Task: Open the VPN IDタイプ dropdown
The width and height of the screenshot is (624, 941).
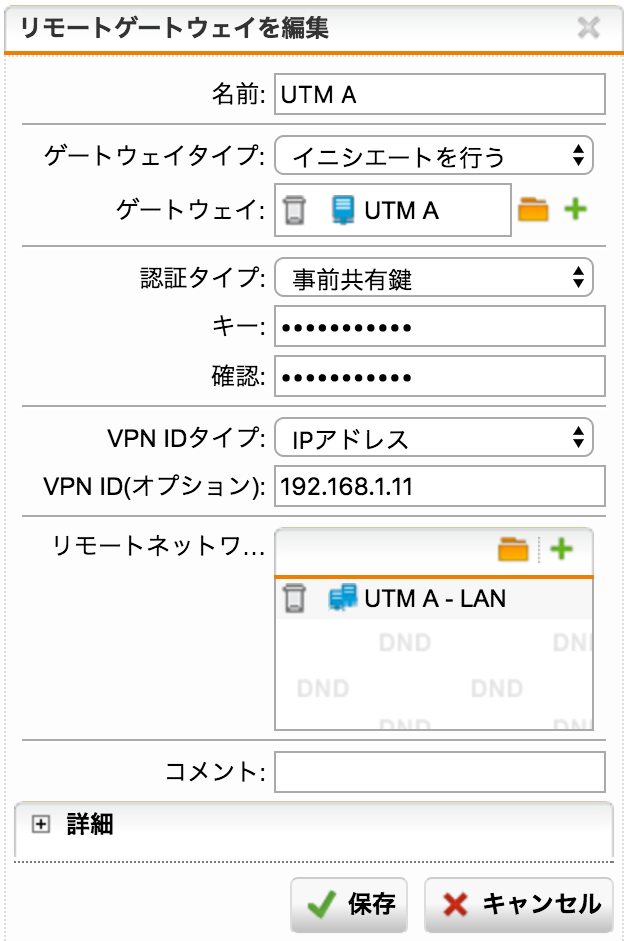Action: coord(434,437)
